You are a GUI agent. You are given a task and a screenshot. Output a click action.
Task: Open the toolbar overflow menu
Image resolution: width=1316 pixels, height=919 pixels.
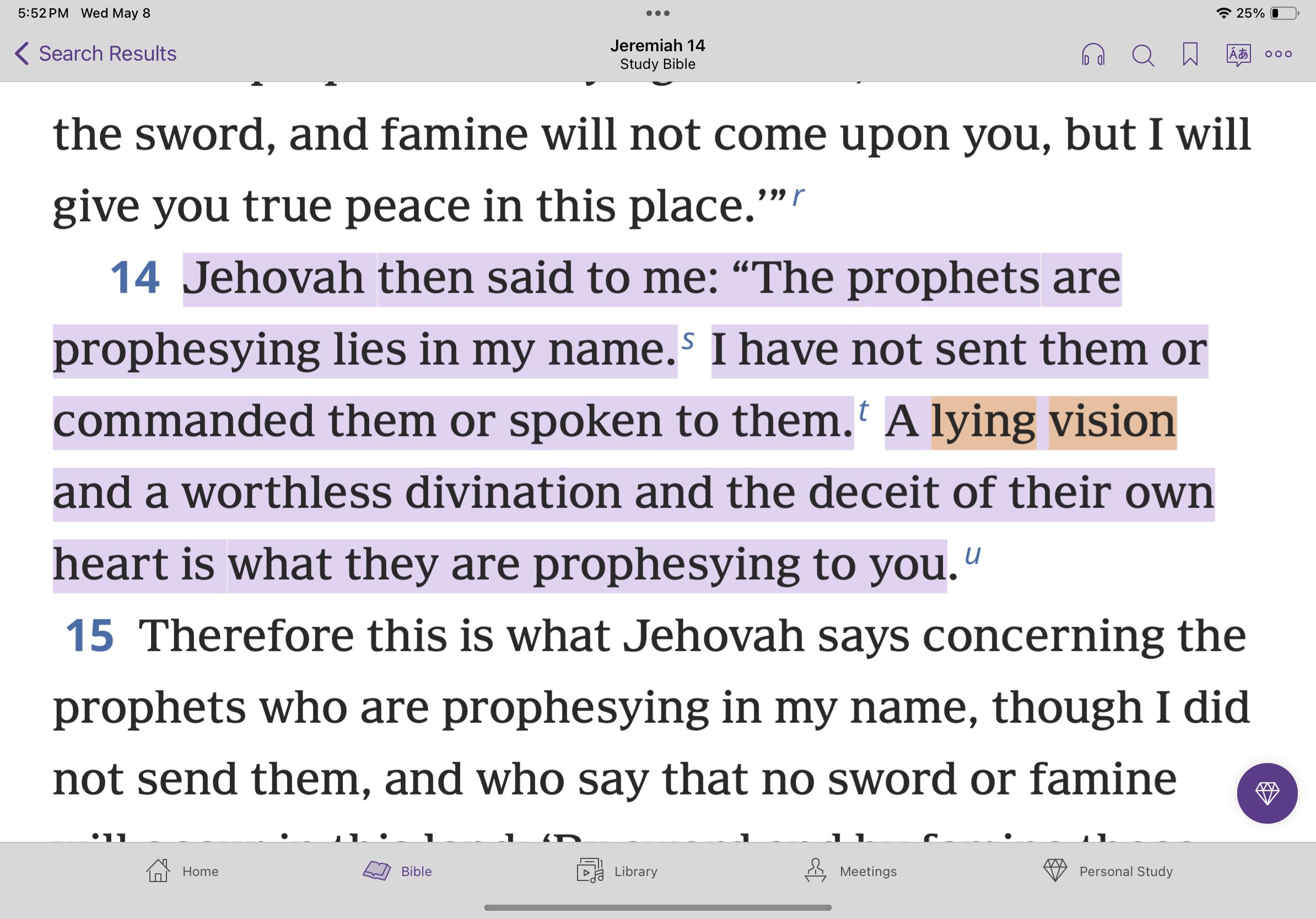pos(1277,54)
